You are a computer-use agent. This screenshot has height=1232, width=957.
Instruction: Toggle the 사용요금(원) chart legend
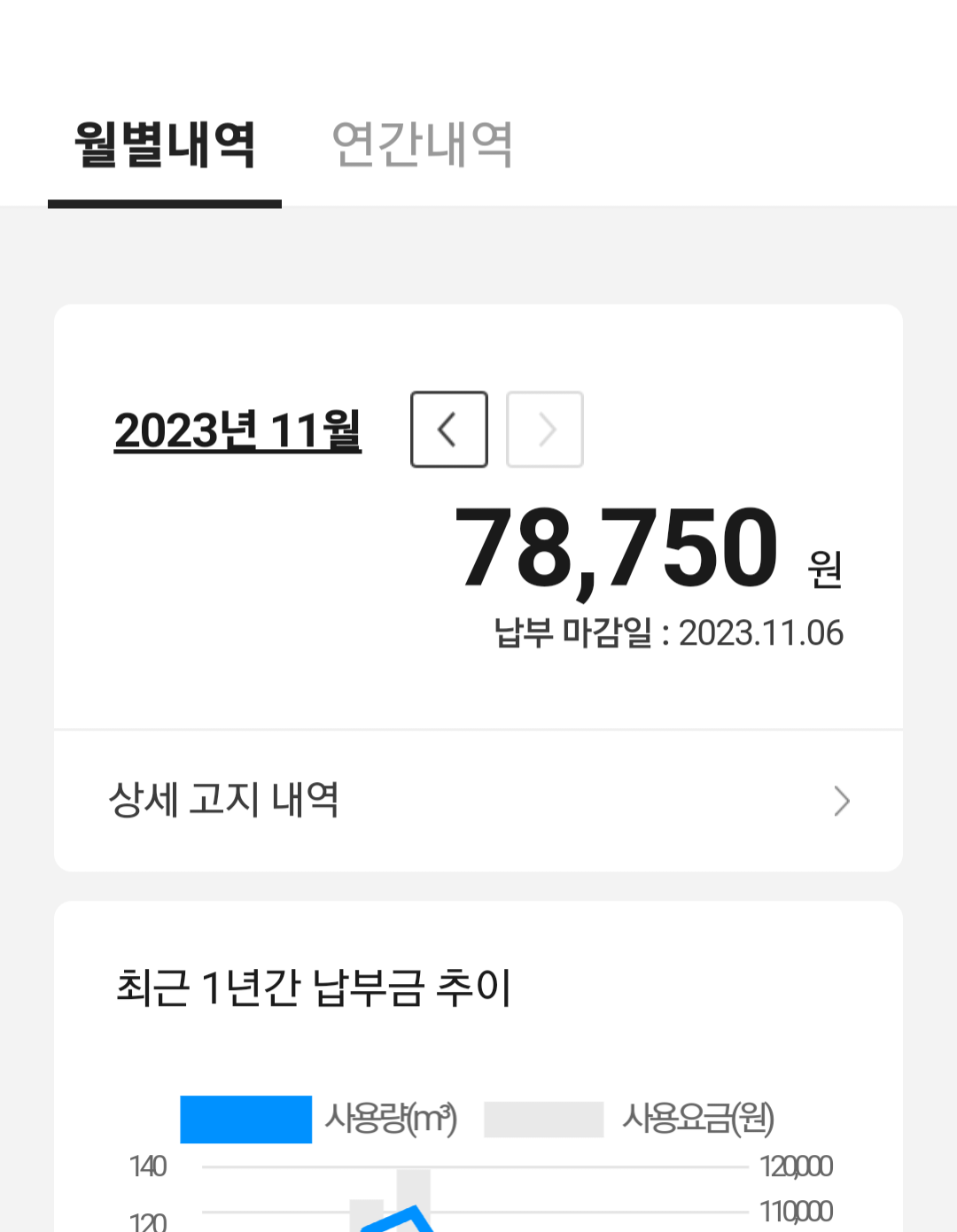[x=629, y=1119]
